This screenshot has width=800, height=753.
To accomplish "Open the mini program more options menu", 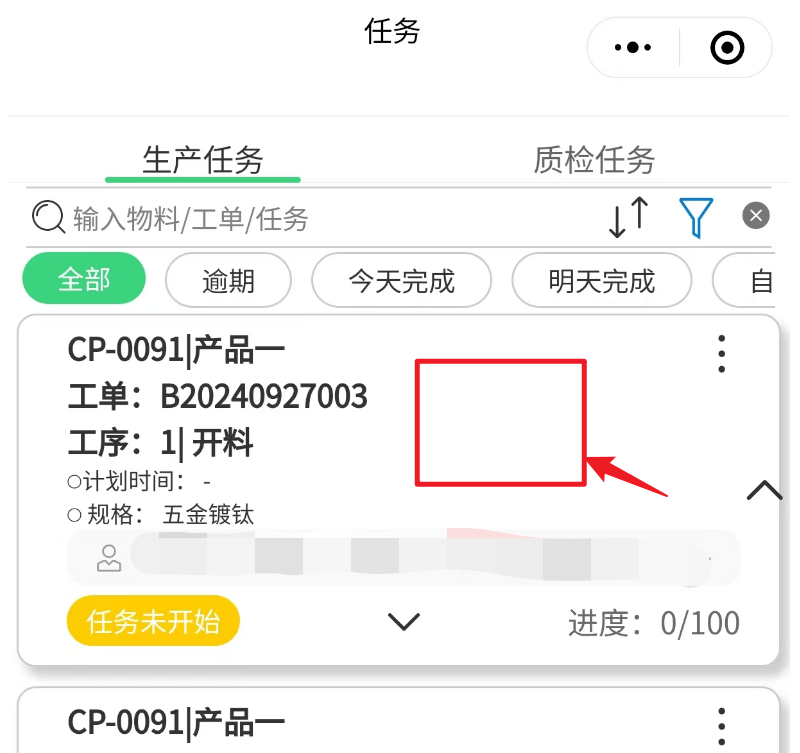I will [x=633, y=47].
